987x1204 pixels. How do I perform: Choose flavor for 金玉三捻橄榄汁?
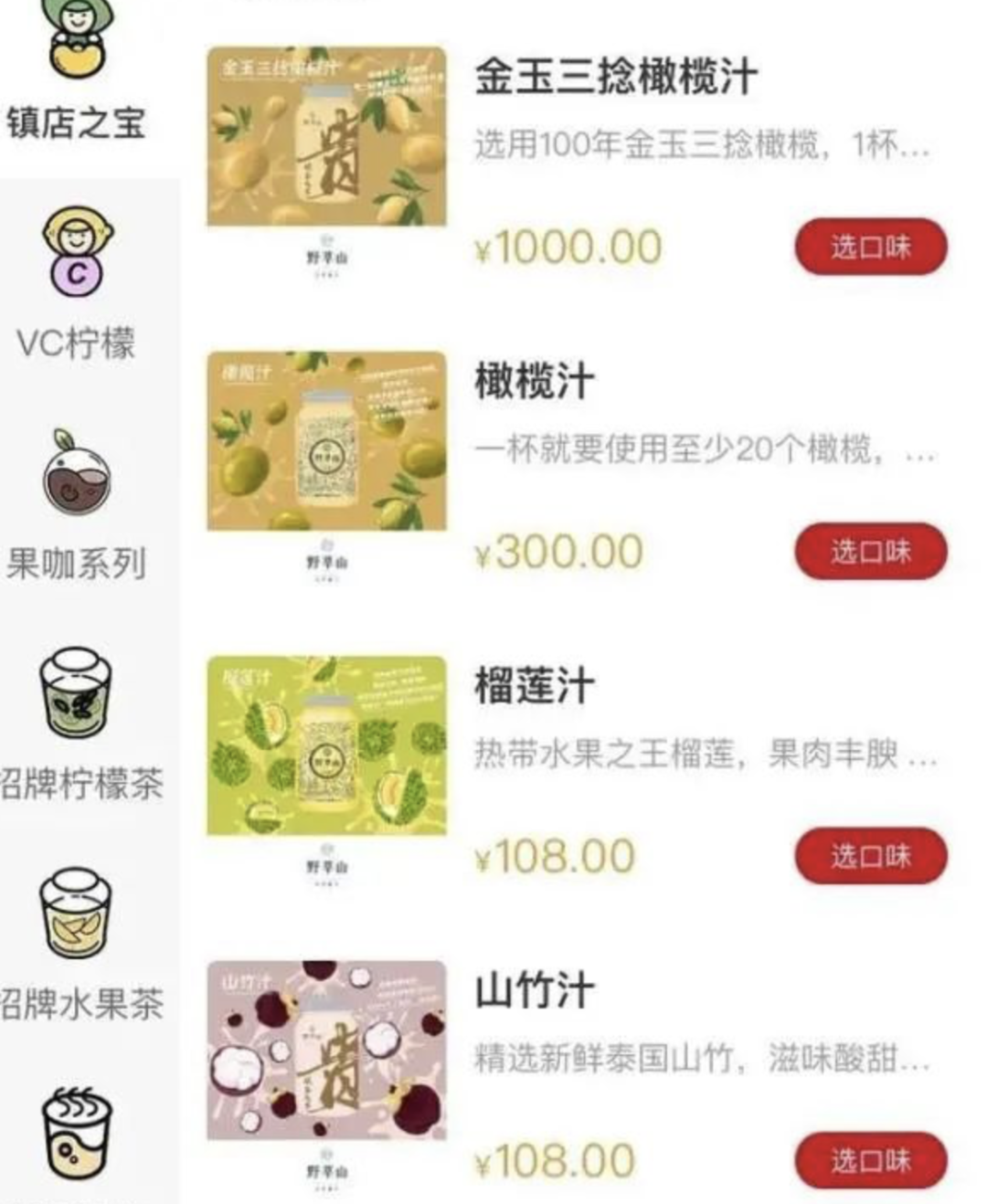point(870,247)
